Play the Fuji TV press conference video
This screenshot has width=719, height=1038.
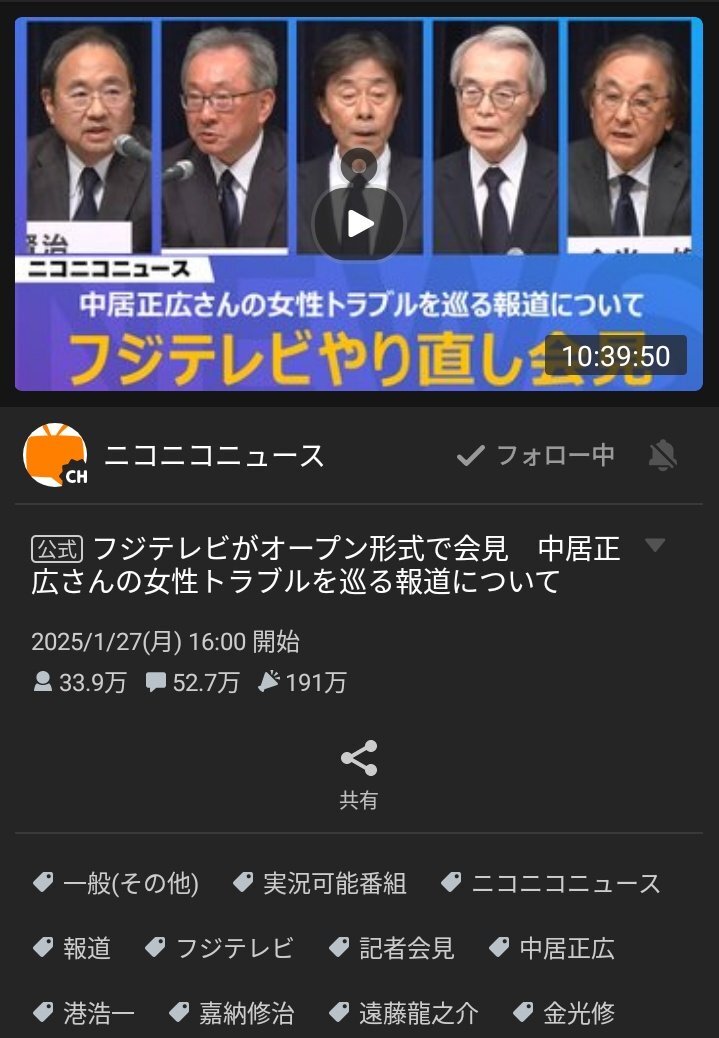pos(358,223)
